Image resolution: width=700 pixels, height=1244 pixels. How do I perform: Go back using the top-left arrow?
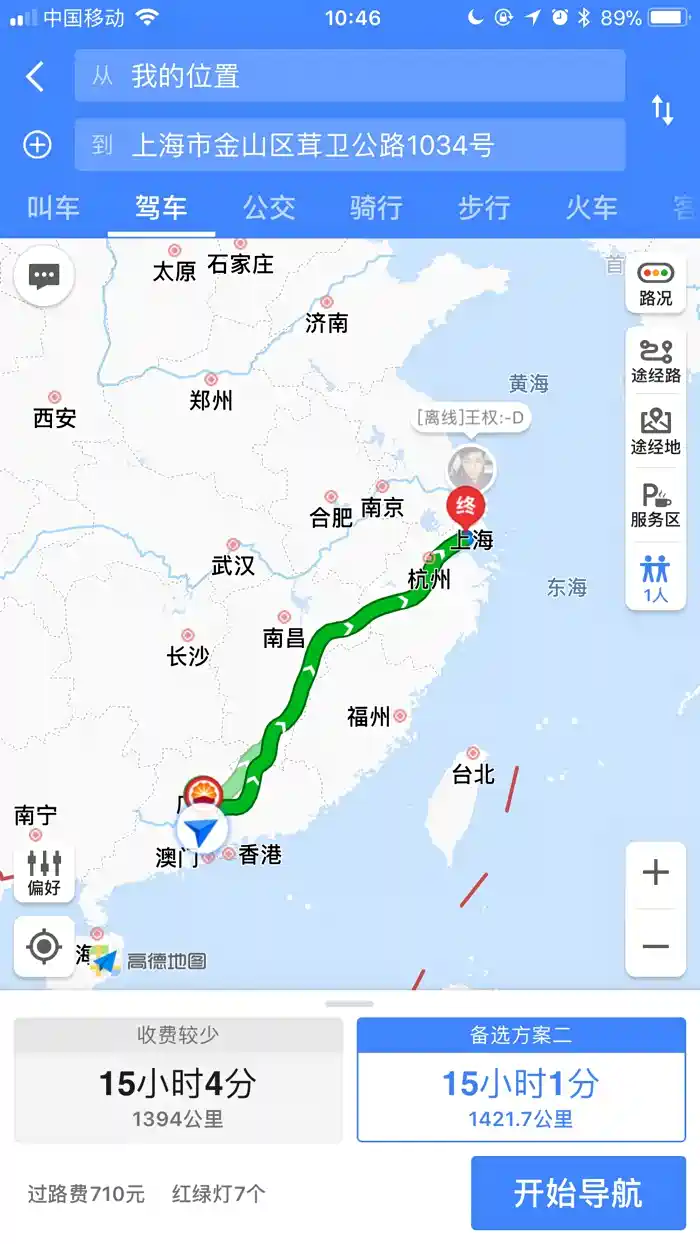(x=35, y=77)
